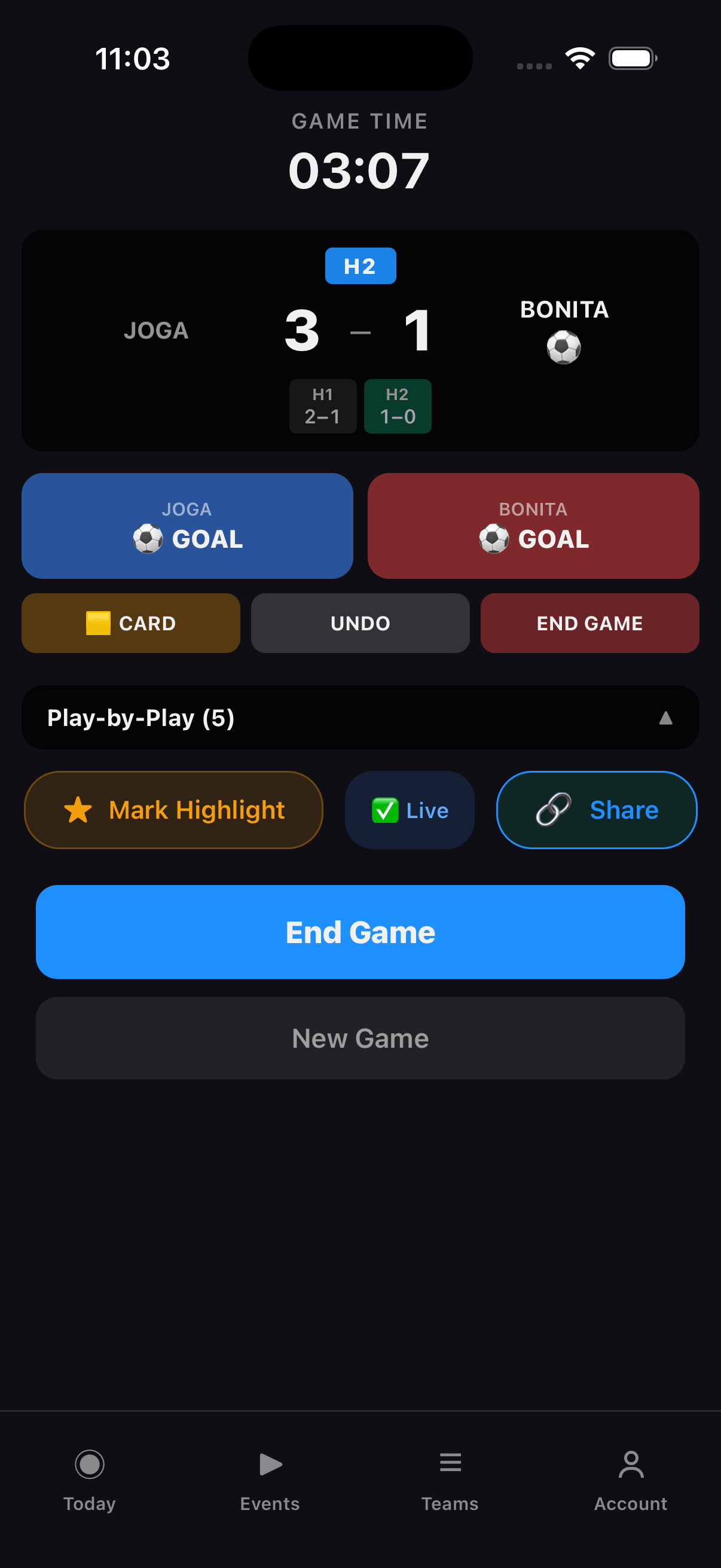The height and width of the screenshot is (1568, 721).
Task: Click the star icon in Mark Highlight
Action: (77, 810)
